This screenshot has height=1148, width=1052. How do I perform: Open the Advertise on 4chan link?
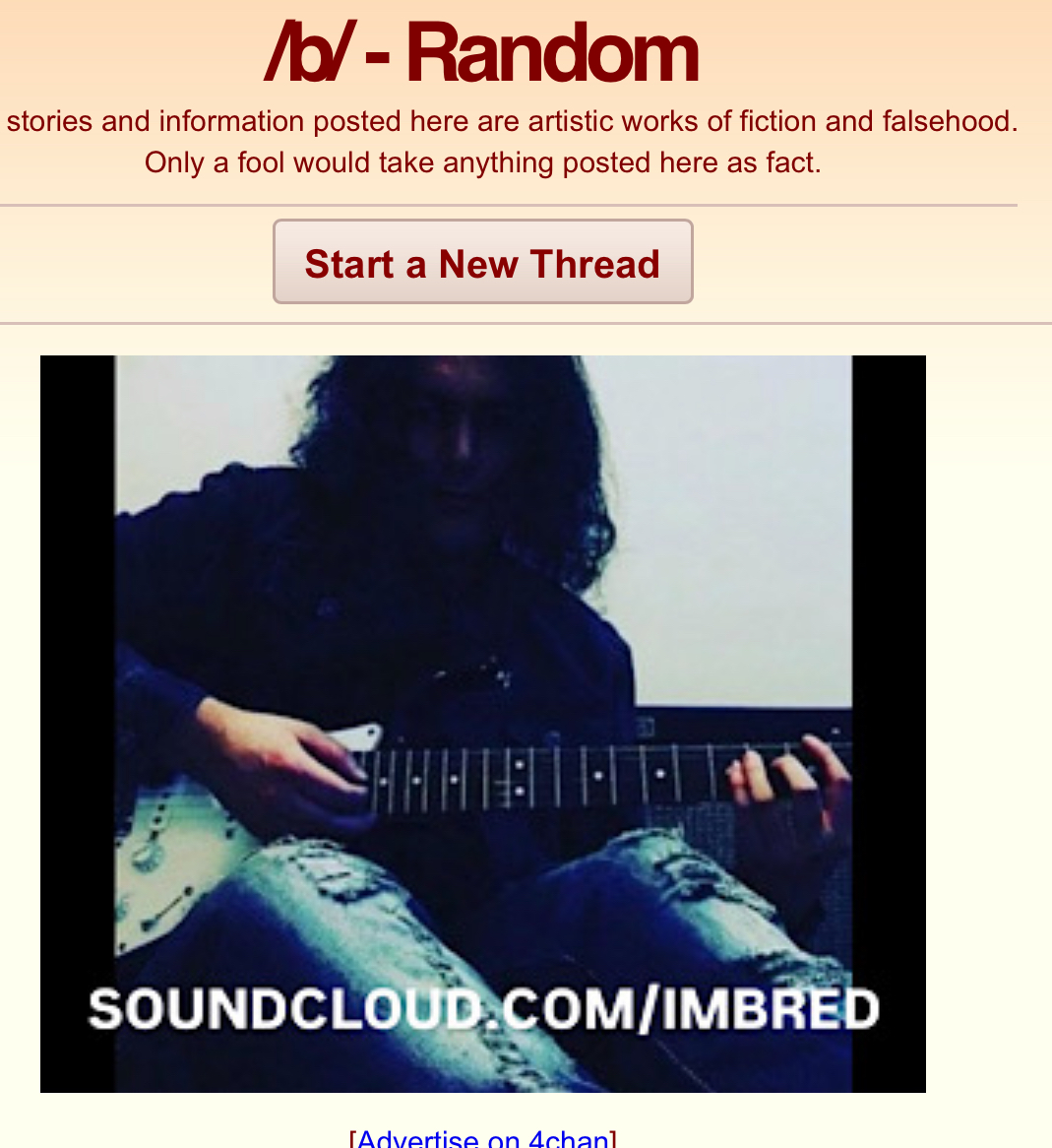(x=482, y=1139)
